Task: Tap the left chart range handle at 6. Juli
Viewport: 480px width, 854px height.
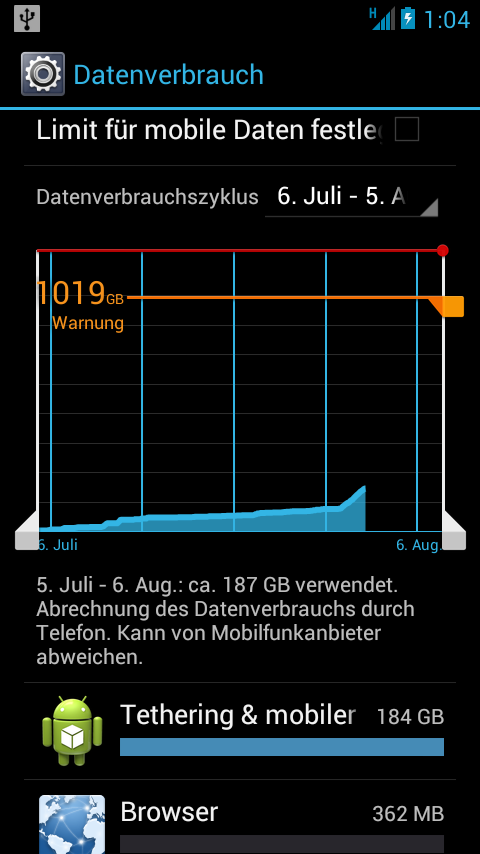Action: pos(27,530)
